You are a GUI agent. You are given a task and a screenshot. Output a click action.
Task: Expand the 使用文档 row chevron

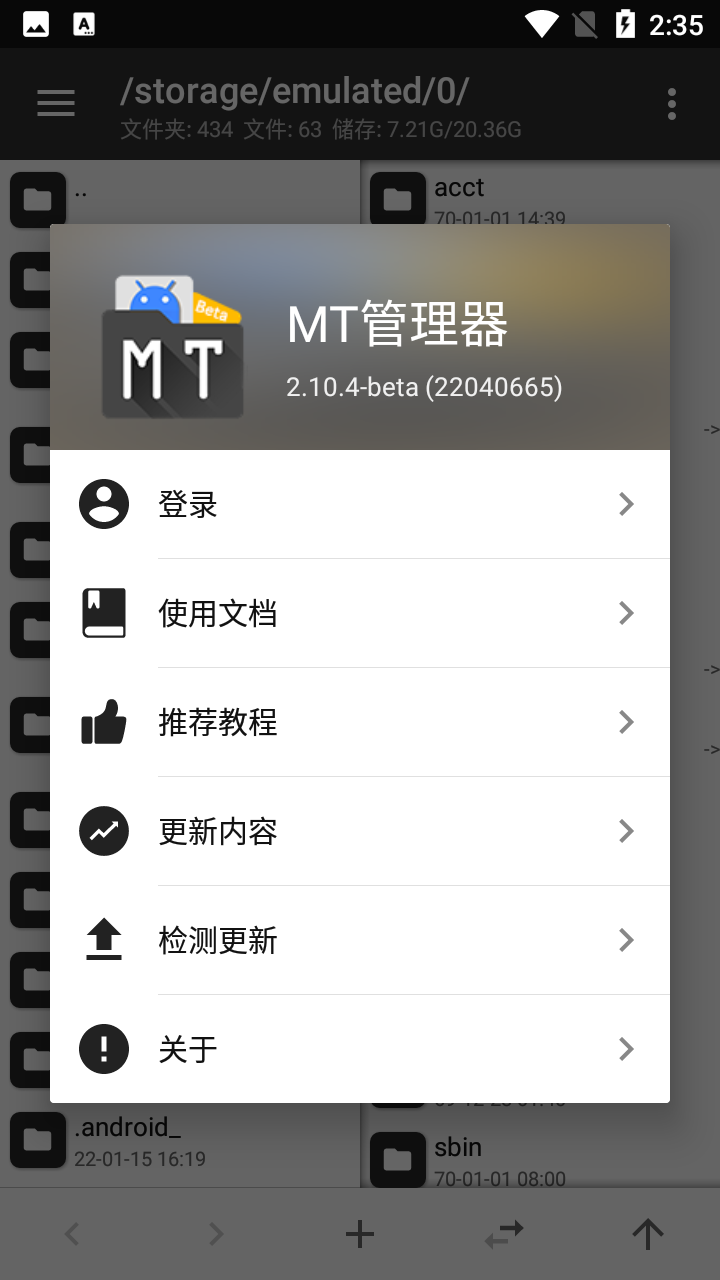[x=626, y=613]
